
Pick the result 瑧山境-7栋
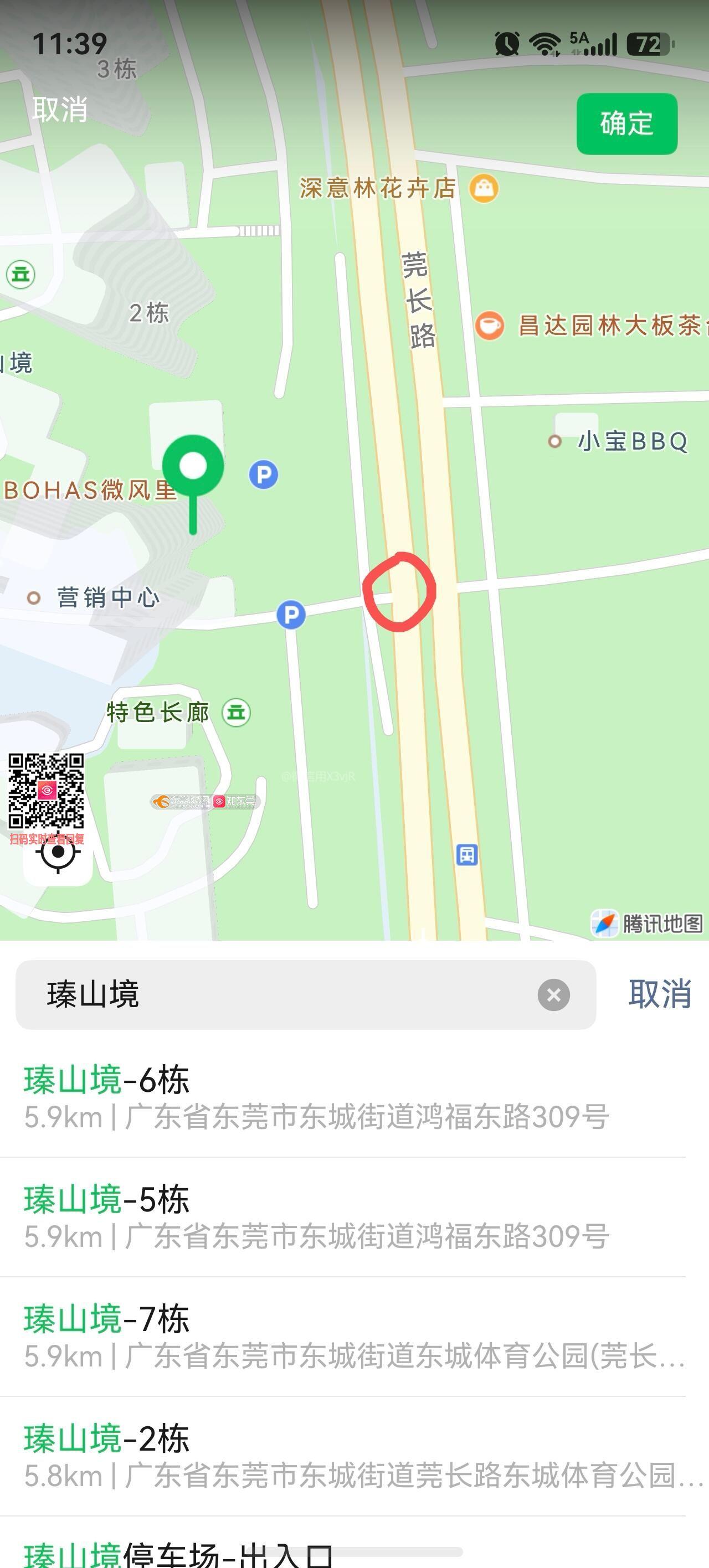[354, 1337]
